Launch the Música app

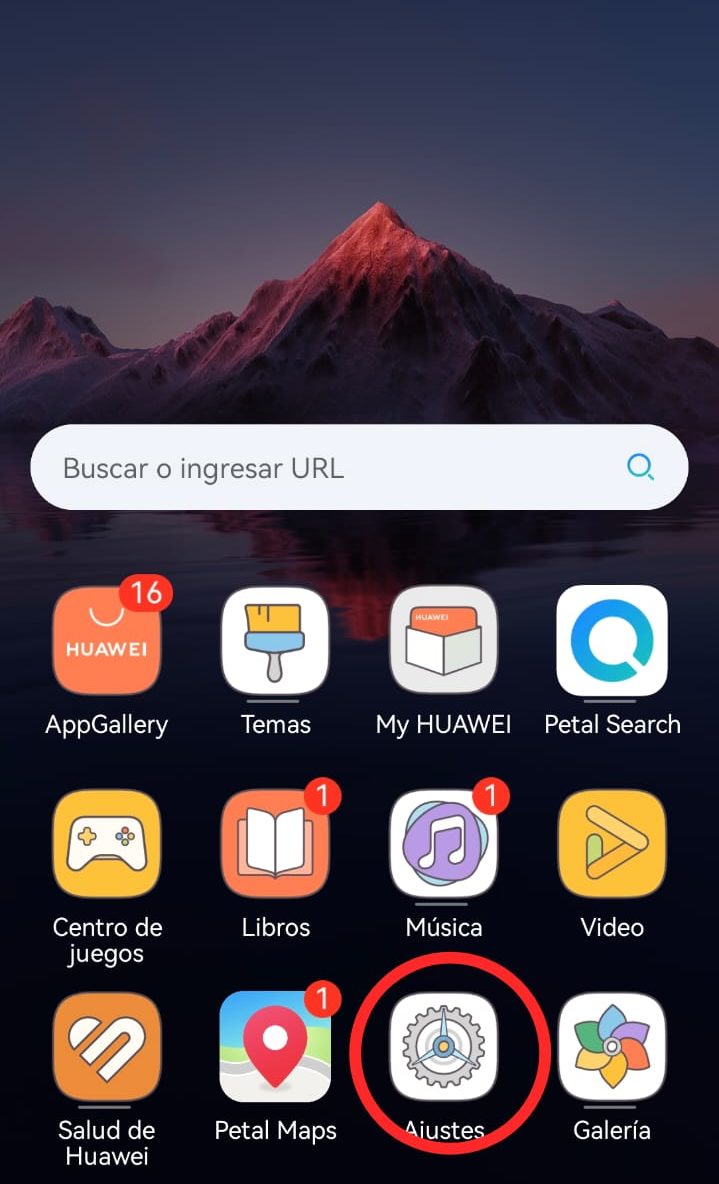point(443,844)
